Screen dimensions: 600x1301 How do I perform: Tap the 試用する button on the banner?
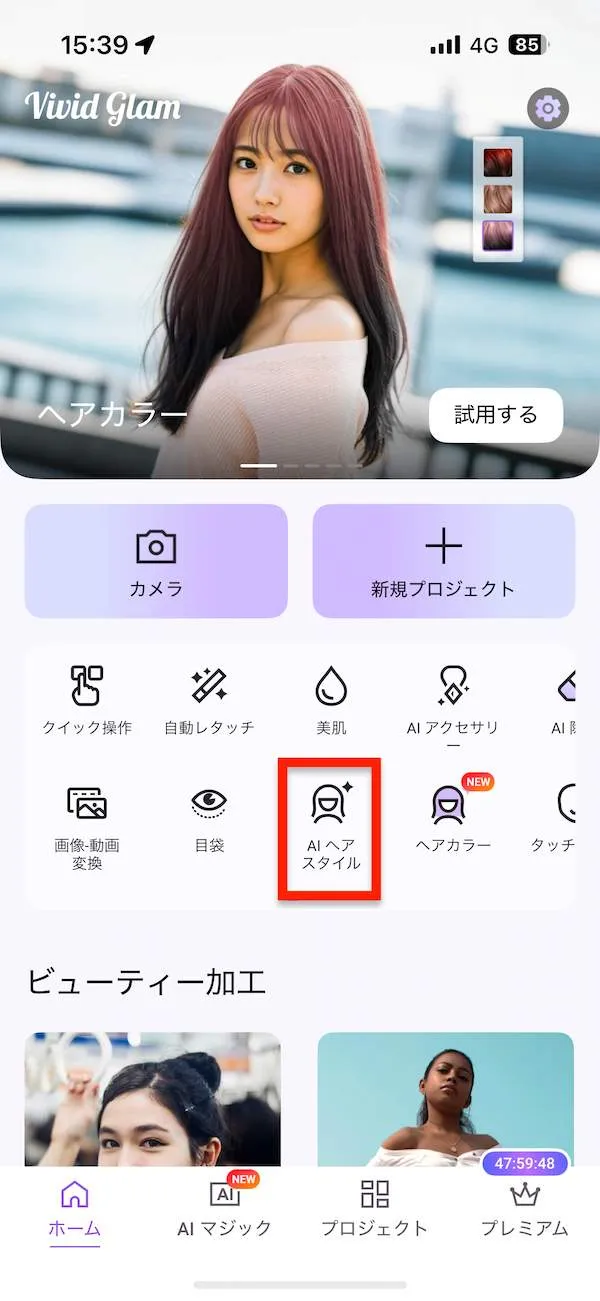pos(496,415)
